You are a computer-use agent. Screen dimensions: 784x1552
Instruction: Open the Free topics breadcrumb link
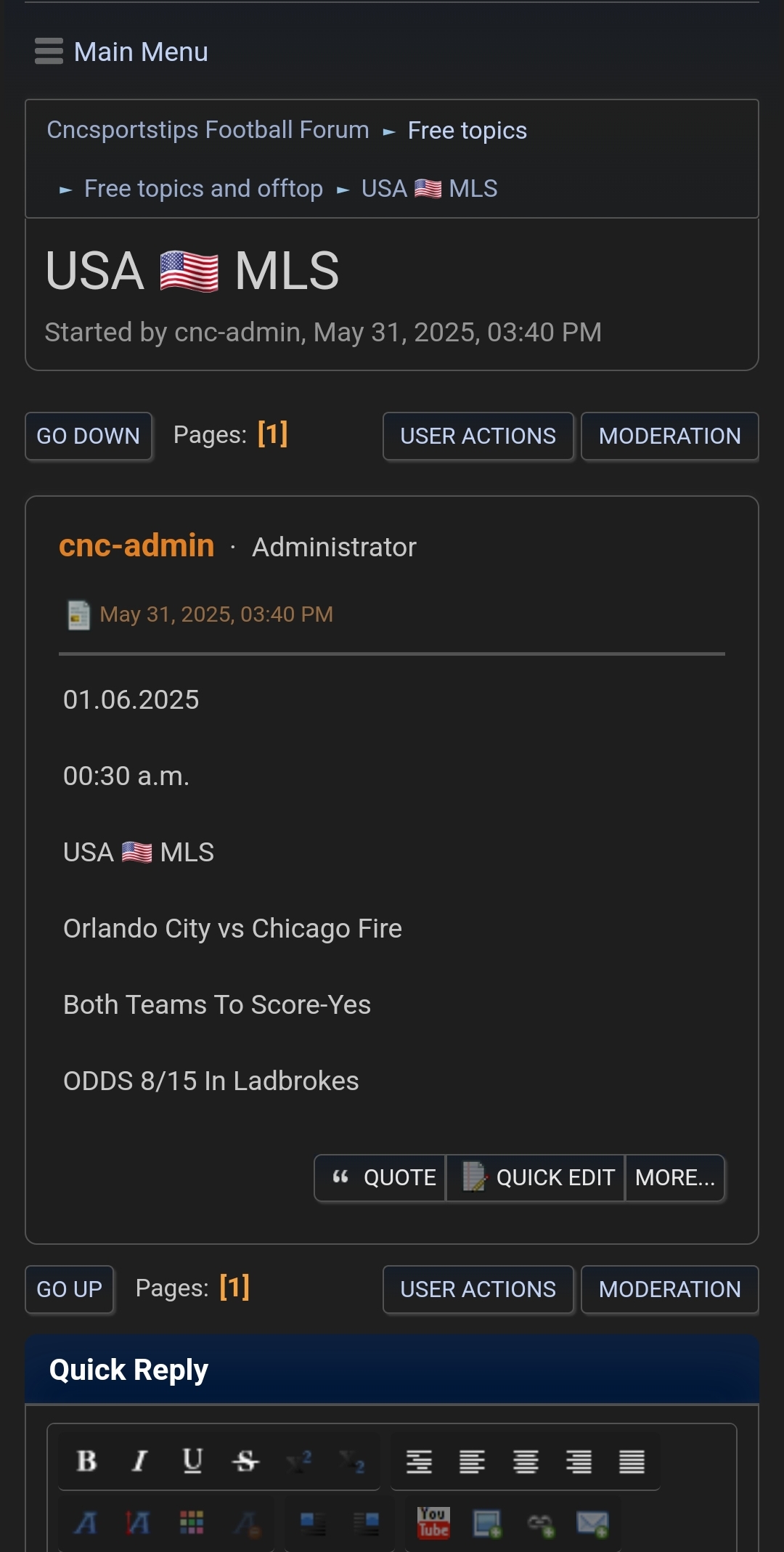pyautogui.click(x=467, y=131)
